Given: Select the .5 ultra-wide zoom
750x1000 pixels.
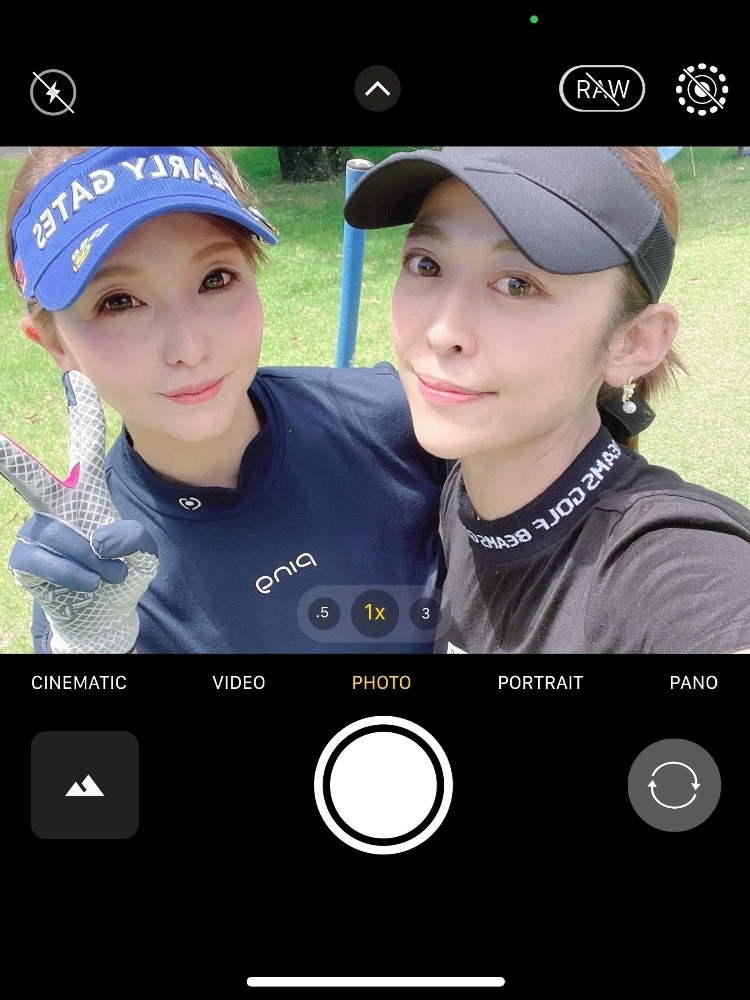Looking at the screenshot, I should (x=322, y=613).
